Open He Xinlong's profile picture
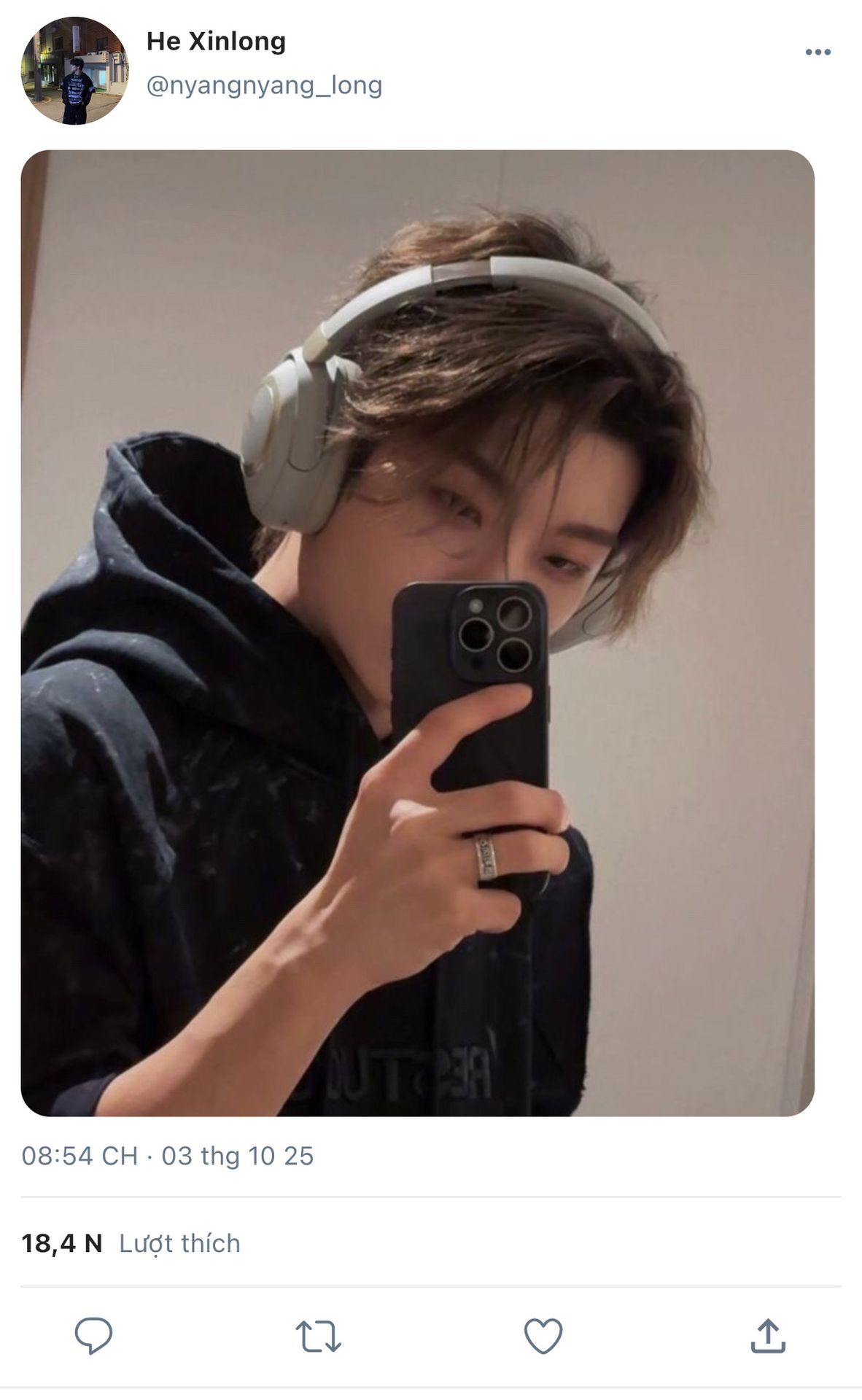Image resolution: width=862 pixels, height=1400 pixels. tap(74, 71)
